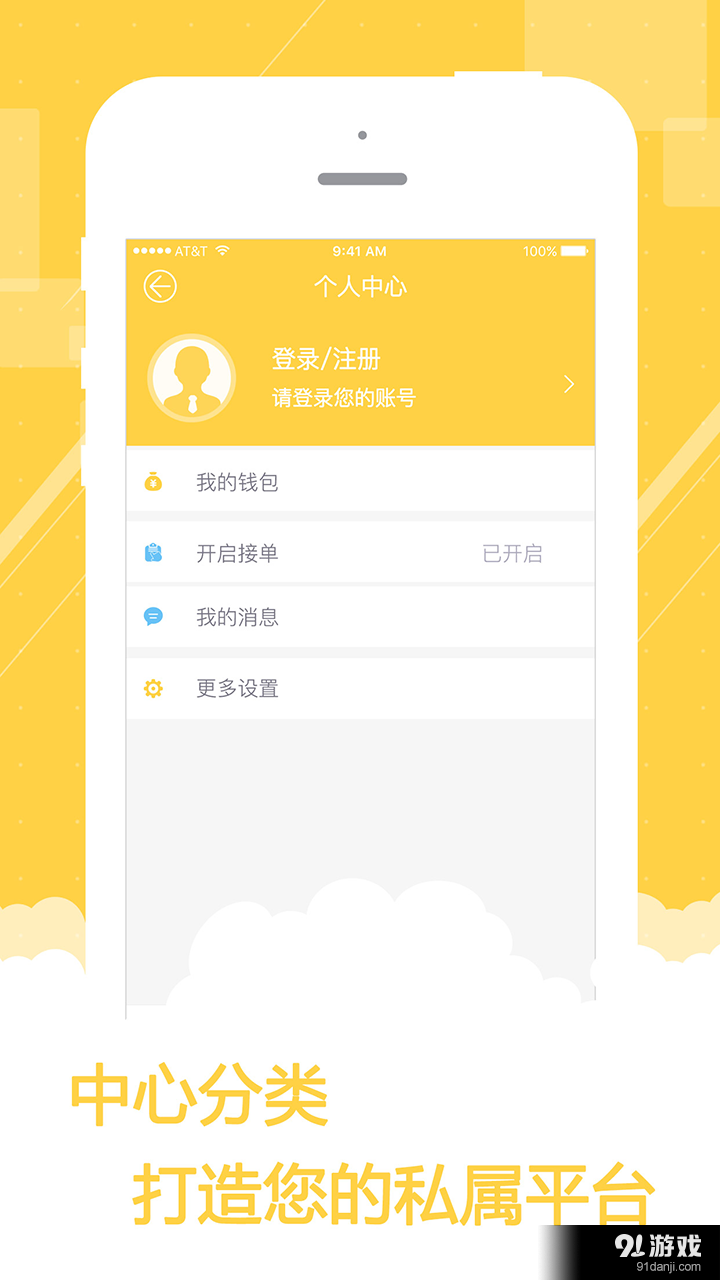
Task: Tap the blue order-taking clipboard icon
Action: point(152,553)
